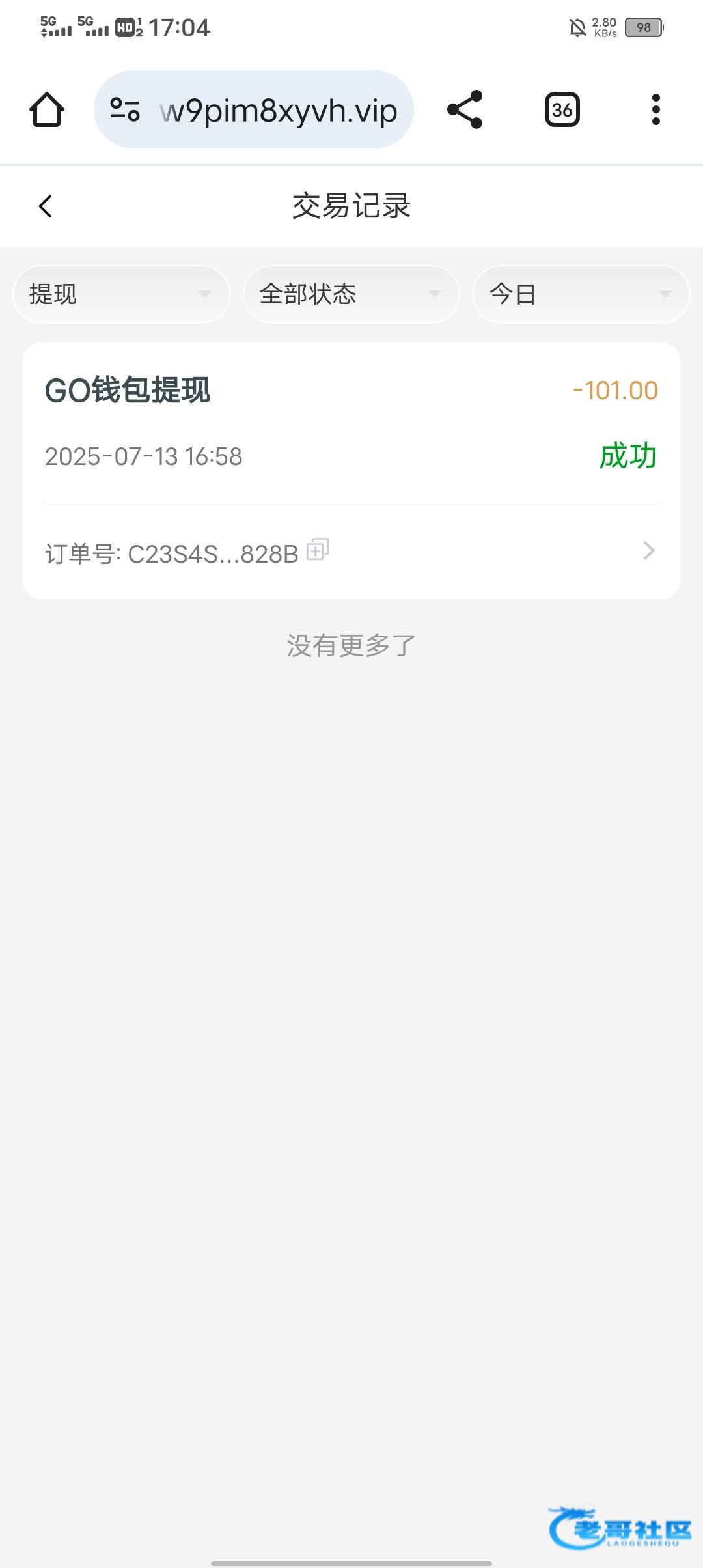Go back from the 交易记录 page

(46, 206)
